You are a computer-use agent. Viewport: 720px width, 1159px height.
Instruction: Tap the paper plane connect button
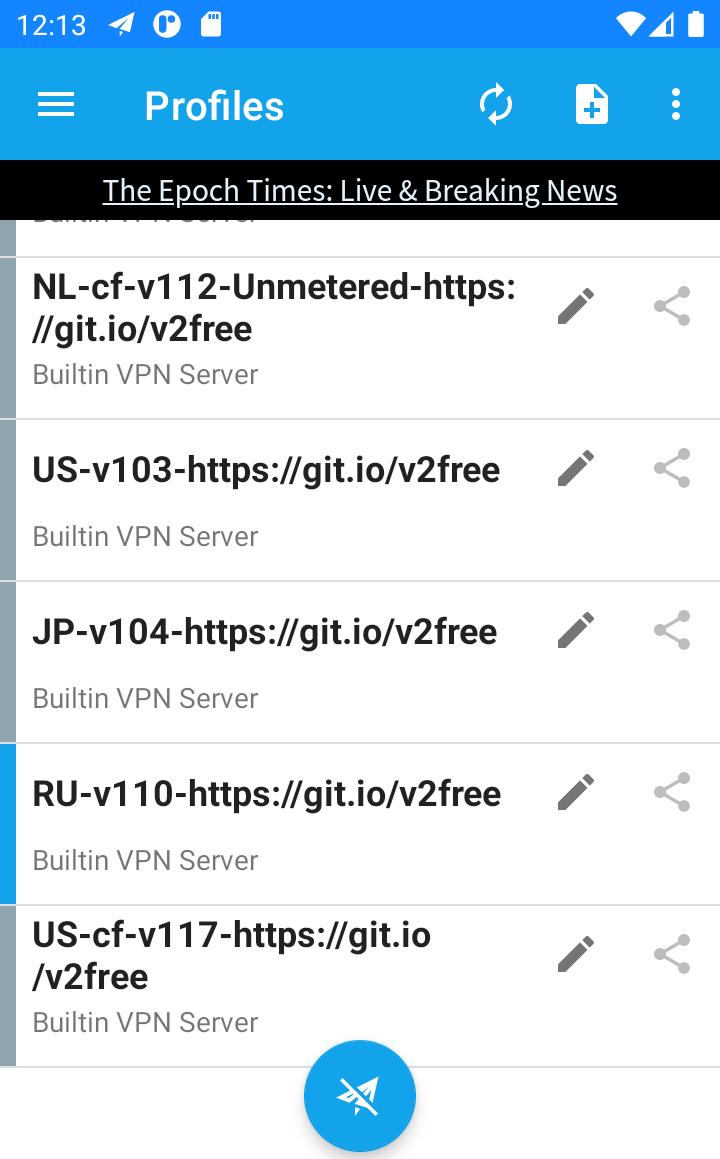tap(360, 1096)
